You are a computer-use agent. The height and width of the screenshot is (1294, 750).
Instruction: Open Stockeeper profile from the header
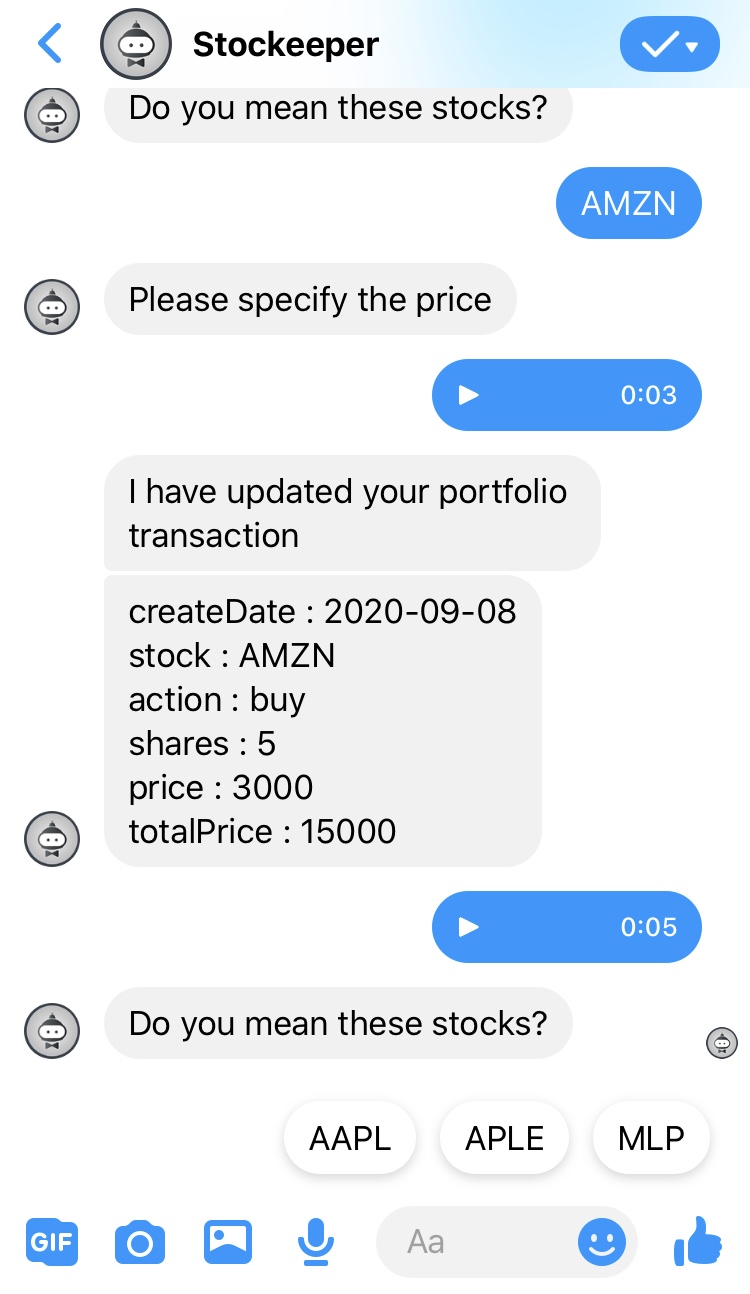[285, 44]
